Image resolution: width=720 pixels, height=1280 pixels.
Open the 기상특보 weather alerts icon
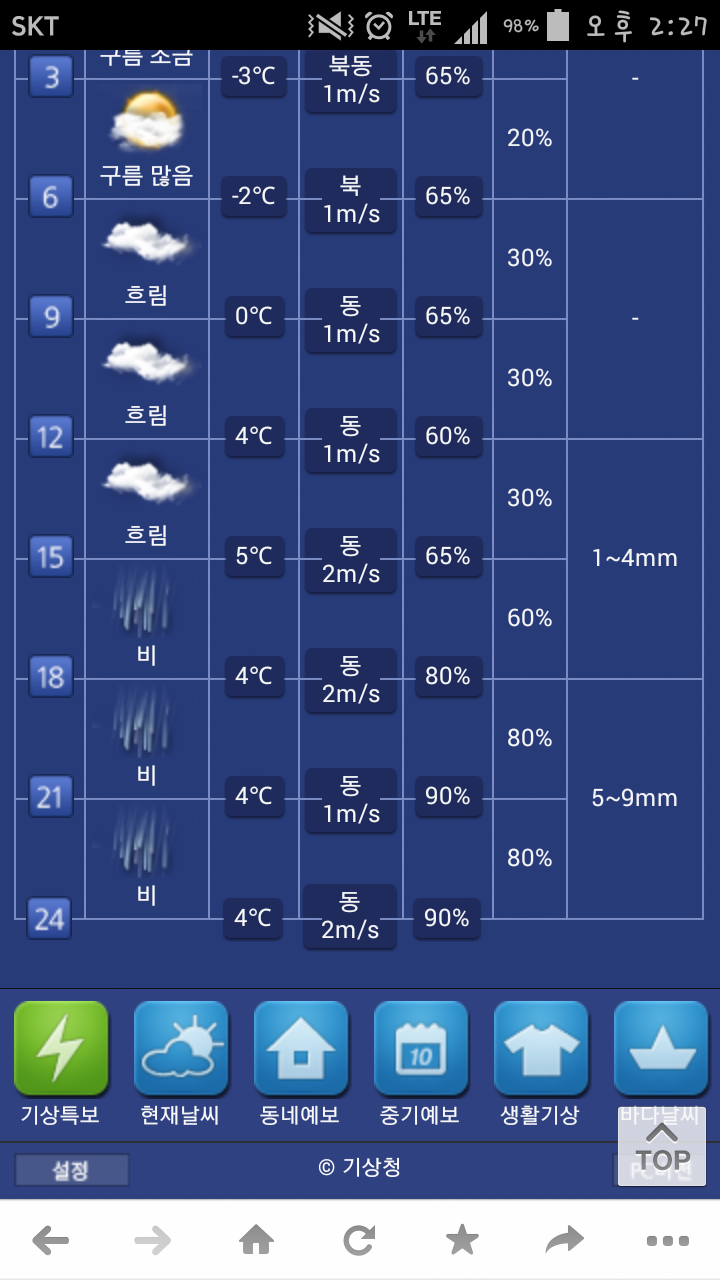tap(61, 1049)
